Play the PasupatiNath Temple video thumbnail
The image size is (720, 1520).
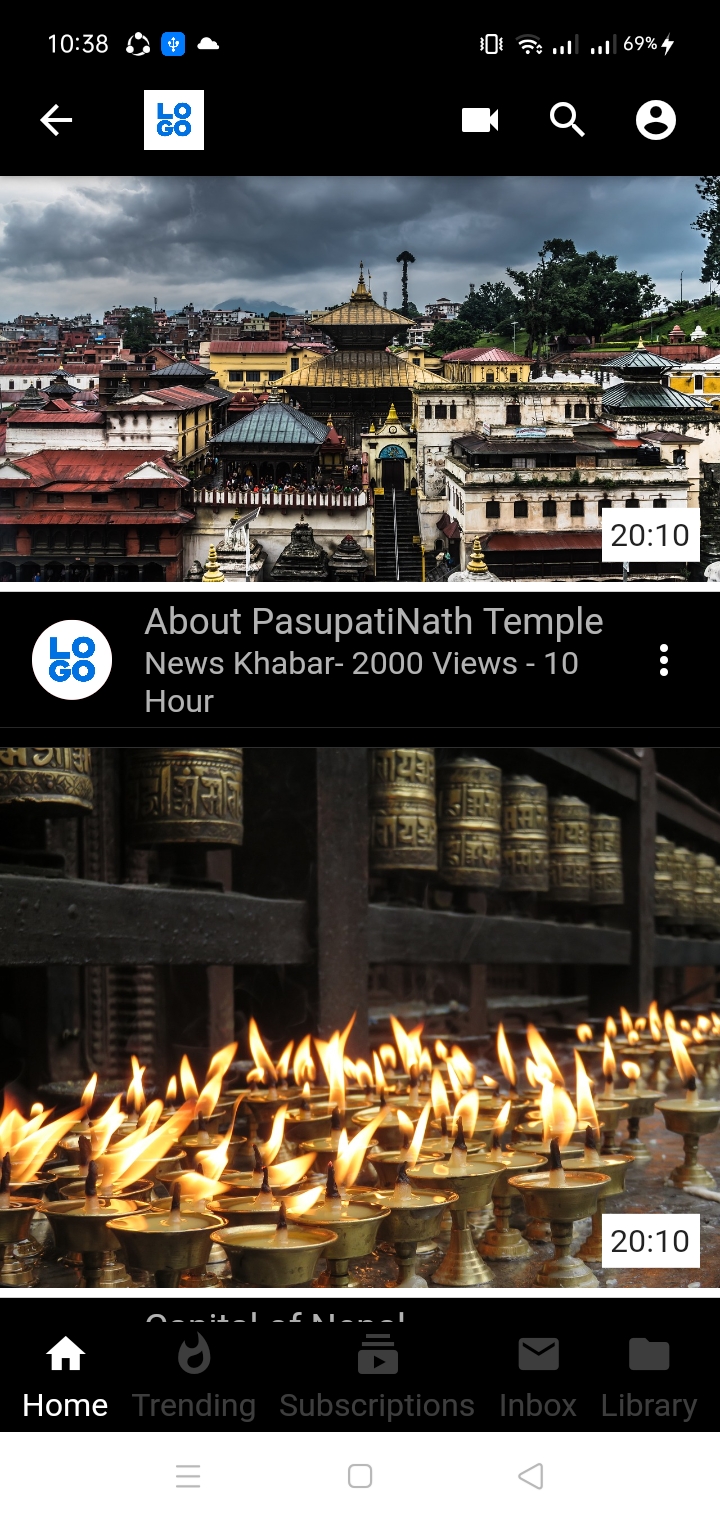coord(360,379)
